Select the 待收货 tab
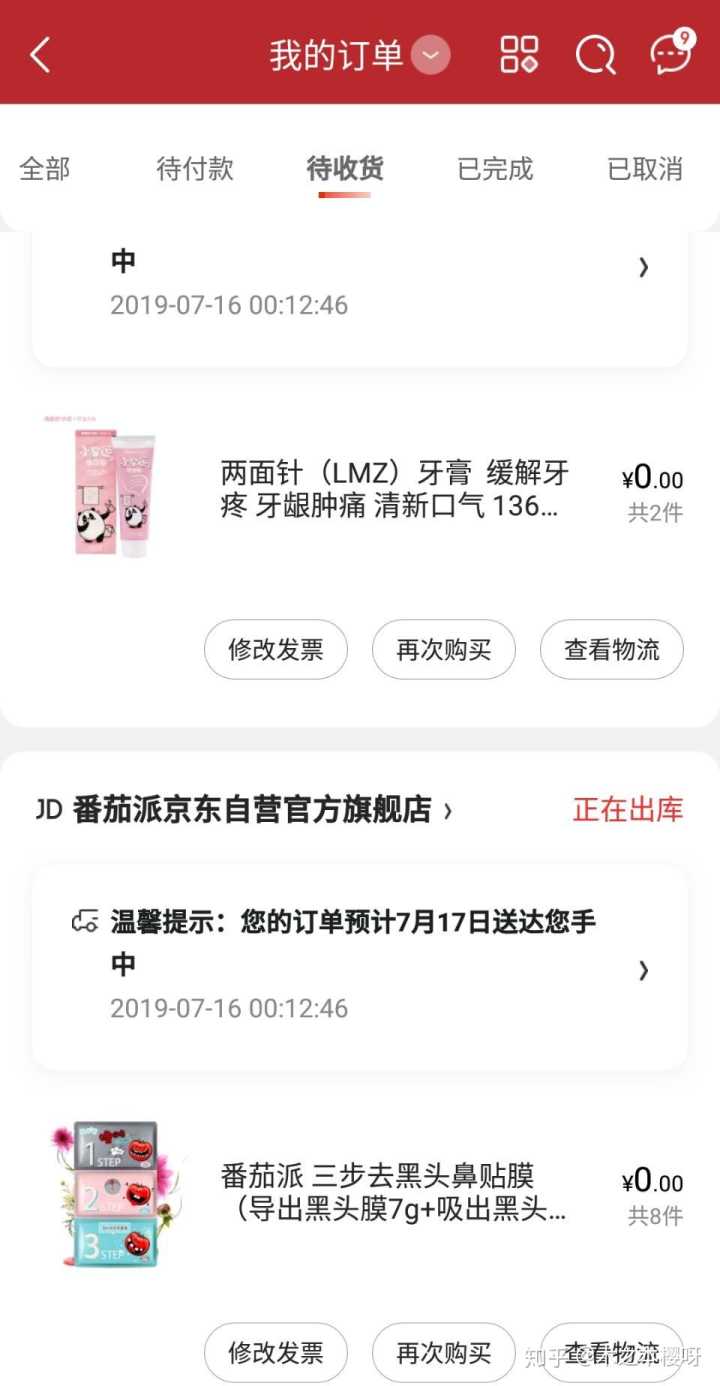720x1386 pixels. pyautogui.click(x=345, y=169)
